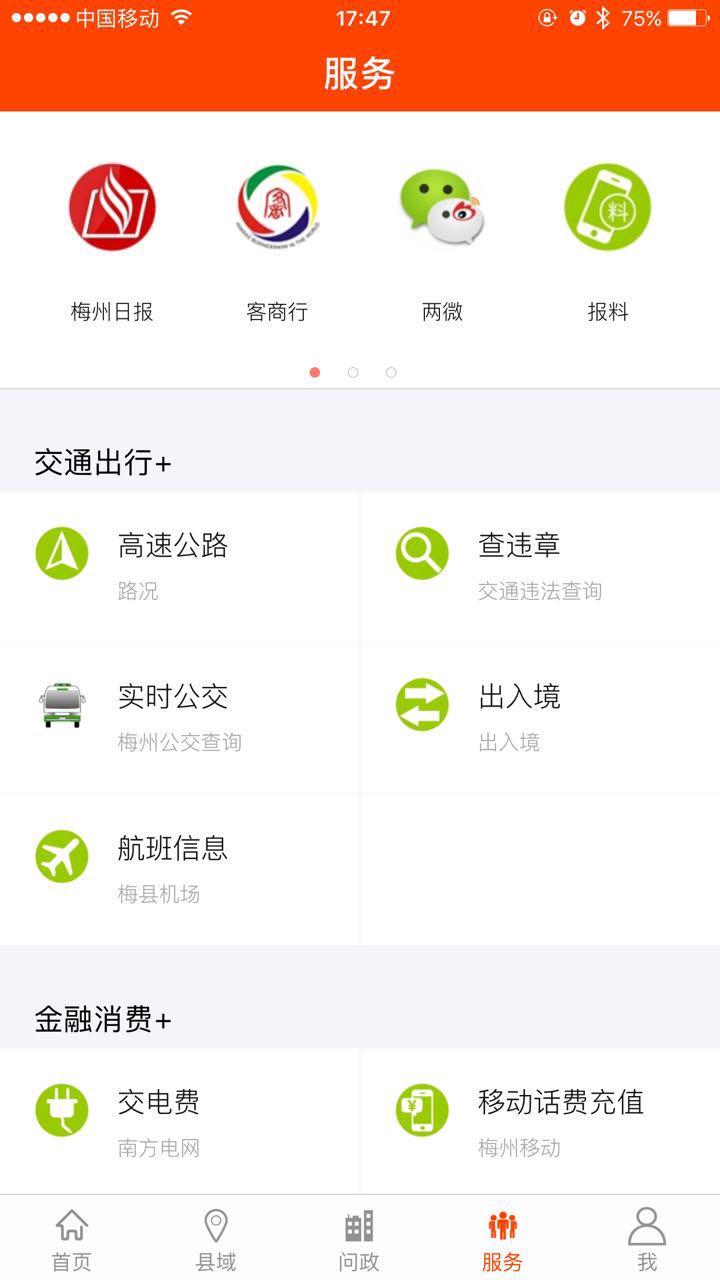Open the 两微 WeChat/Weibo icon
The height and width of the screenshot is (1280, 720).
pyautogui.click(x=443, y=205)
